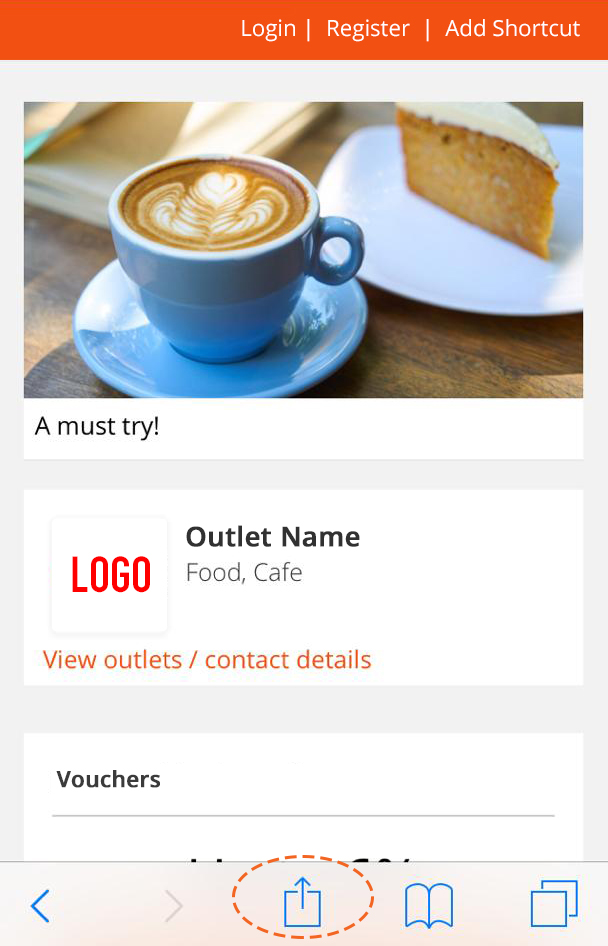This screenshot has width=608, height=946.
Task: Show open browser tabs
Action: [554, 904]
